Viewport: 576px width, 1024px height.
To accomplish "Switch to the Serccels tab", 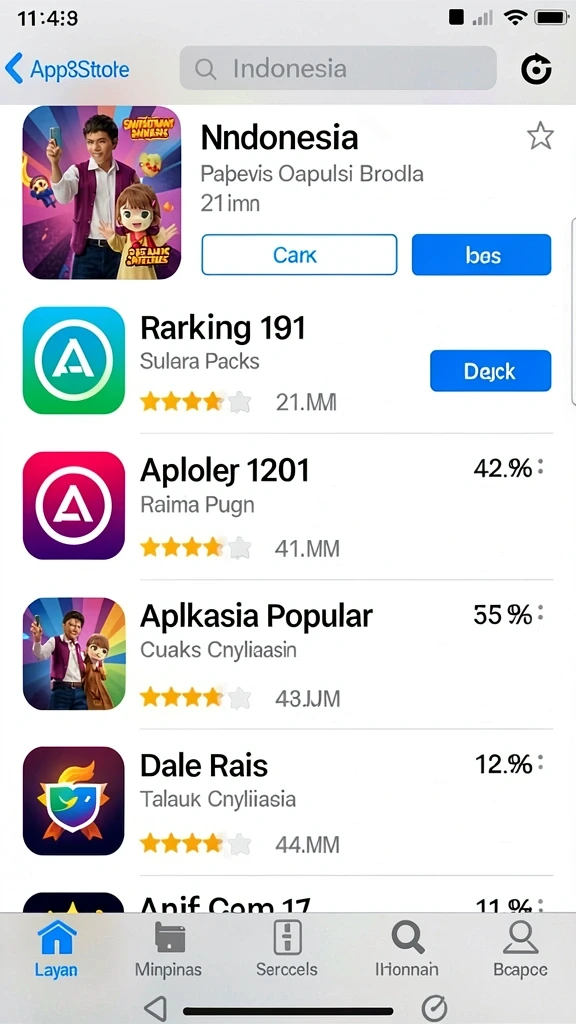I will coord(287,949).
